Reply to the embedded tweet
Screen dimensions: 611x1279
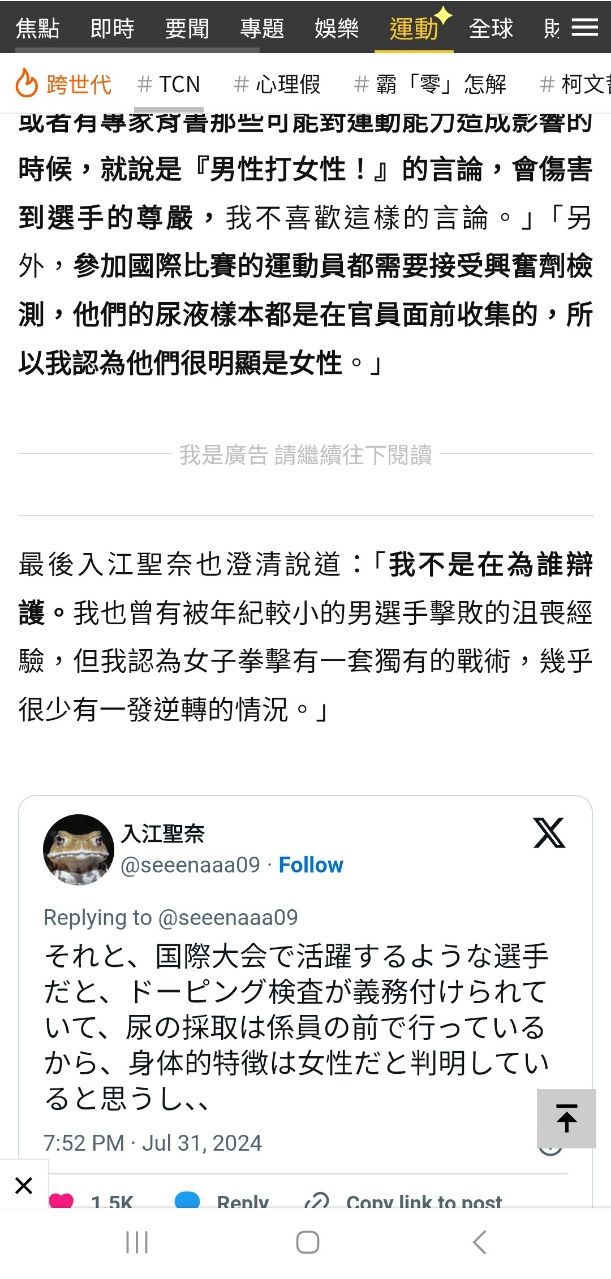220,1202
